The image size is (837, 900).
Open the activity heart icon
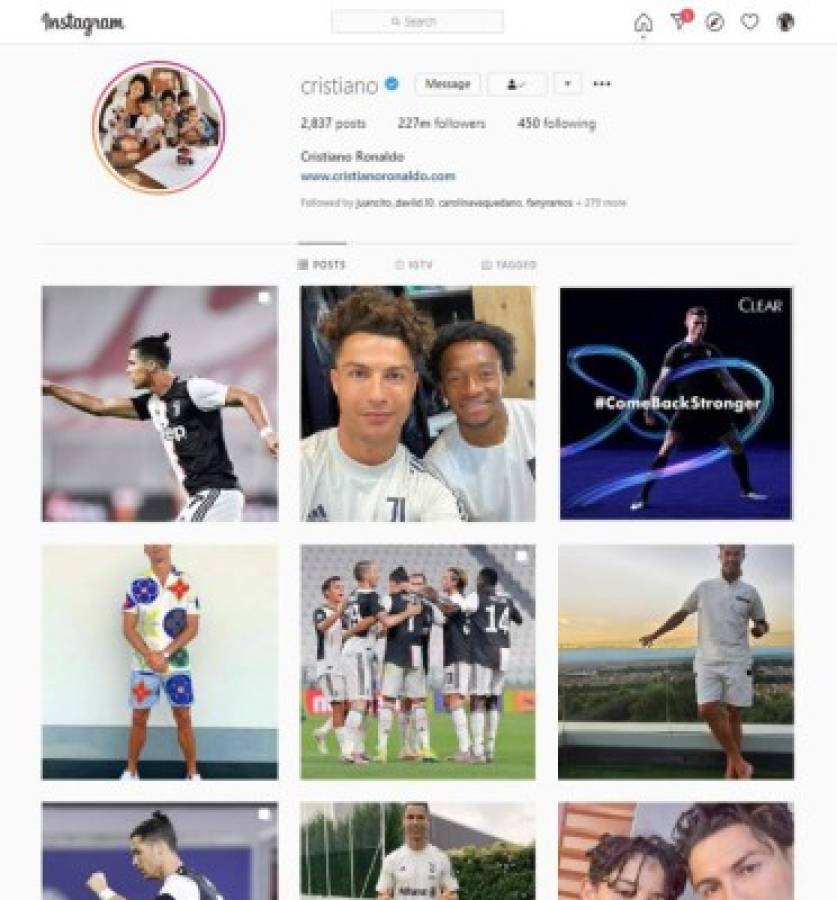point(749,22)
